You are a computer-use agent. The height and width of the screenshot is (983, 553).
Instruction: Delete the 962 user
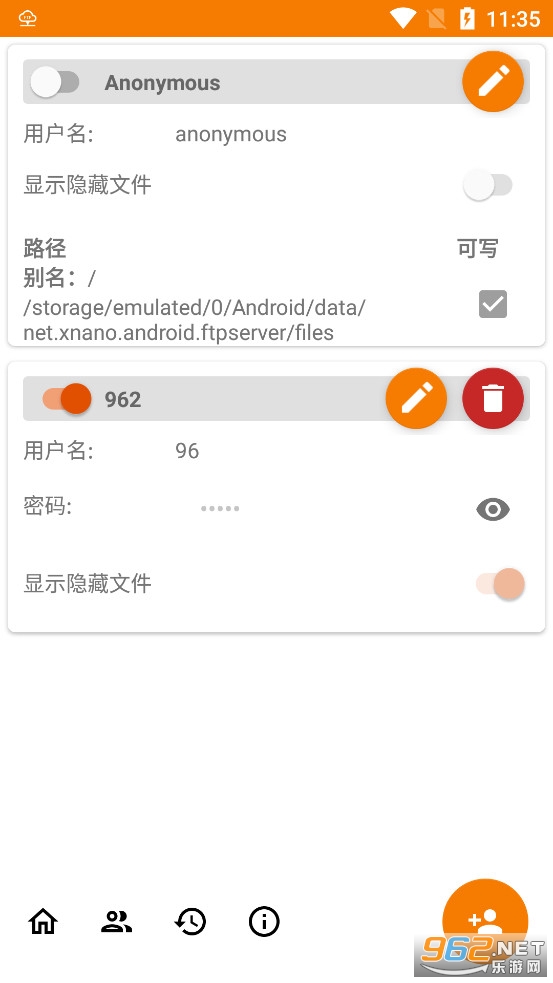coord(493,398)
